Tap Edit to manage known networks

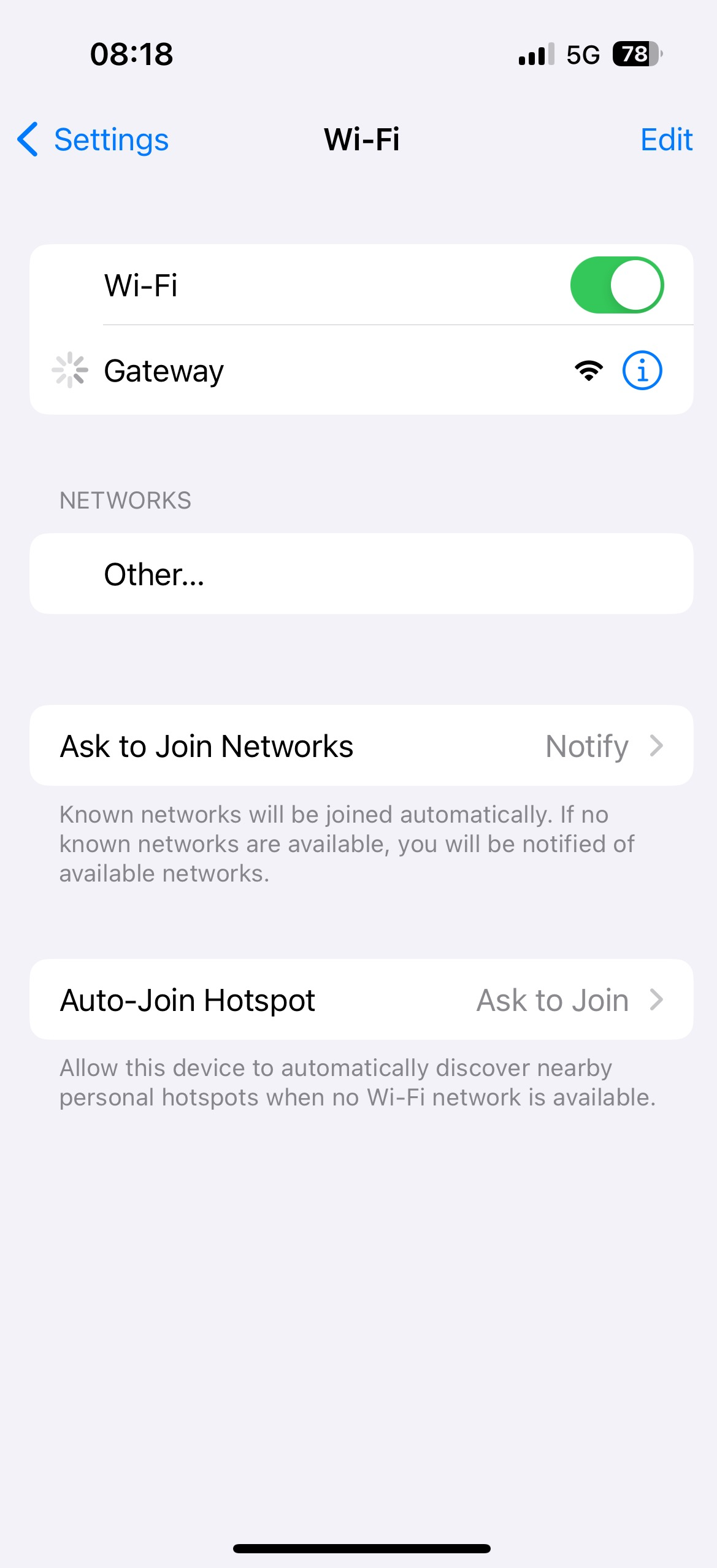(666, 140)
